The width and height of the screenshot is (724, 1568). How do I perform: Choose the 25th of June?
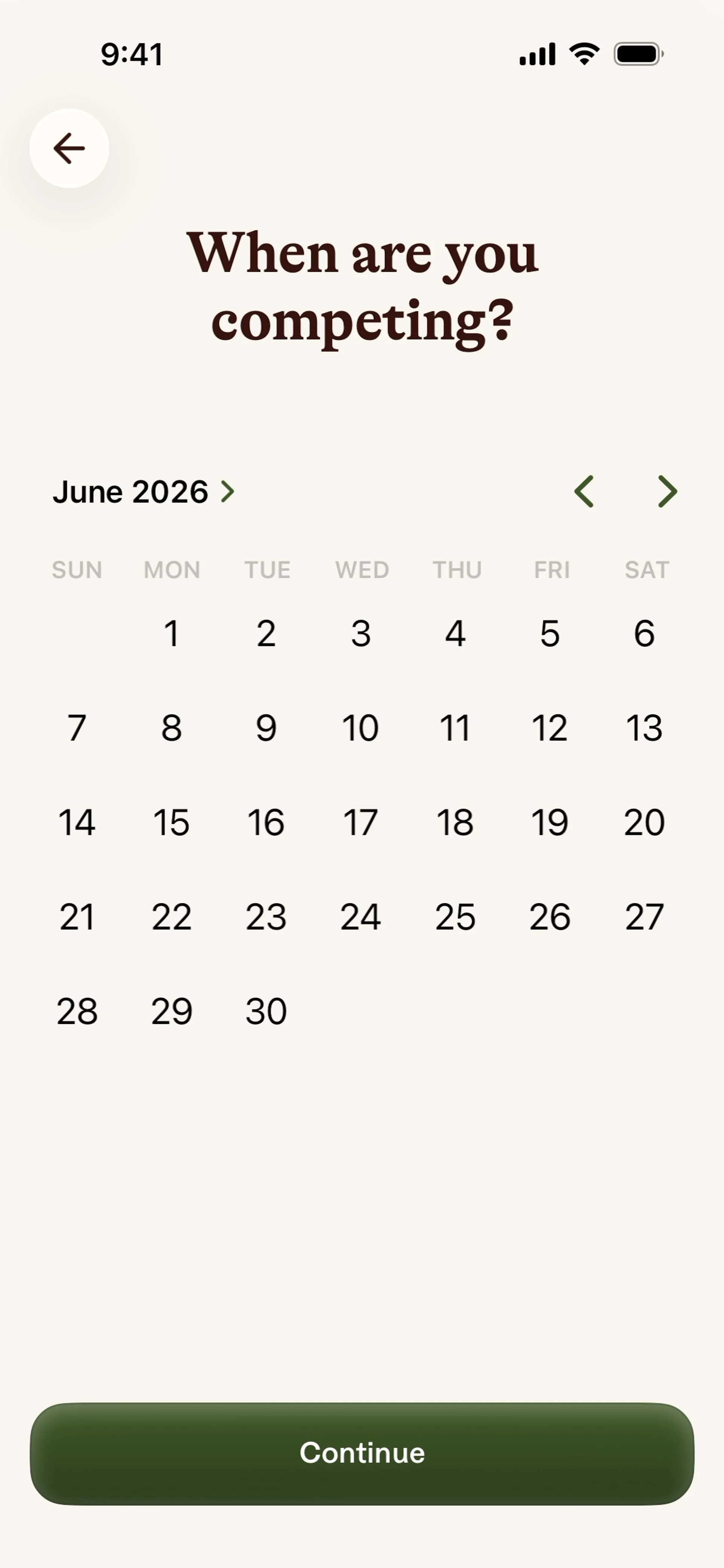point(456,917)
